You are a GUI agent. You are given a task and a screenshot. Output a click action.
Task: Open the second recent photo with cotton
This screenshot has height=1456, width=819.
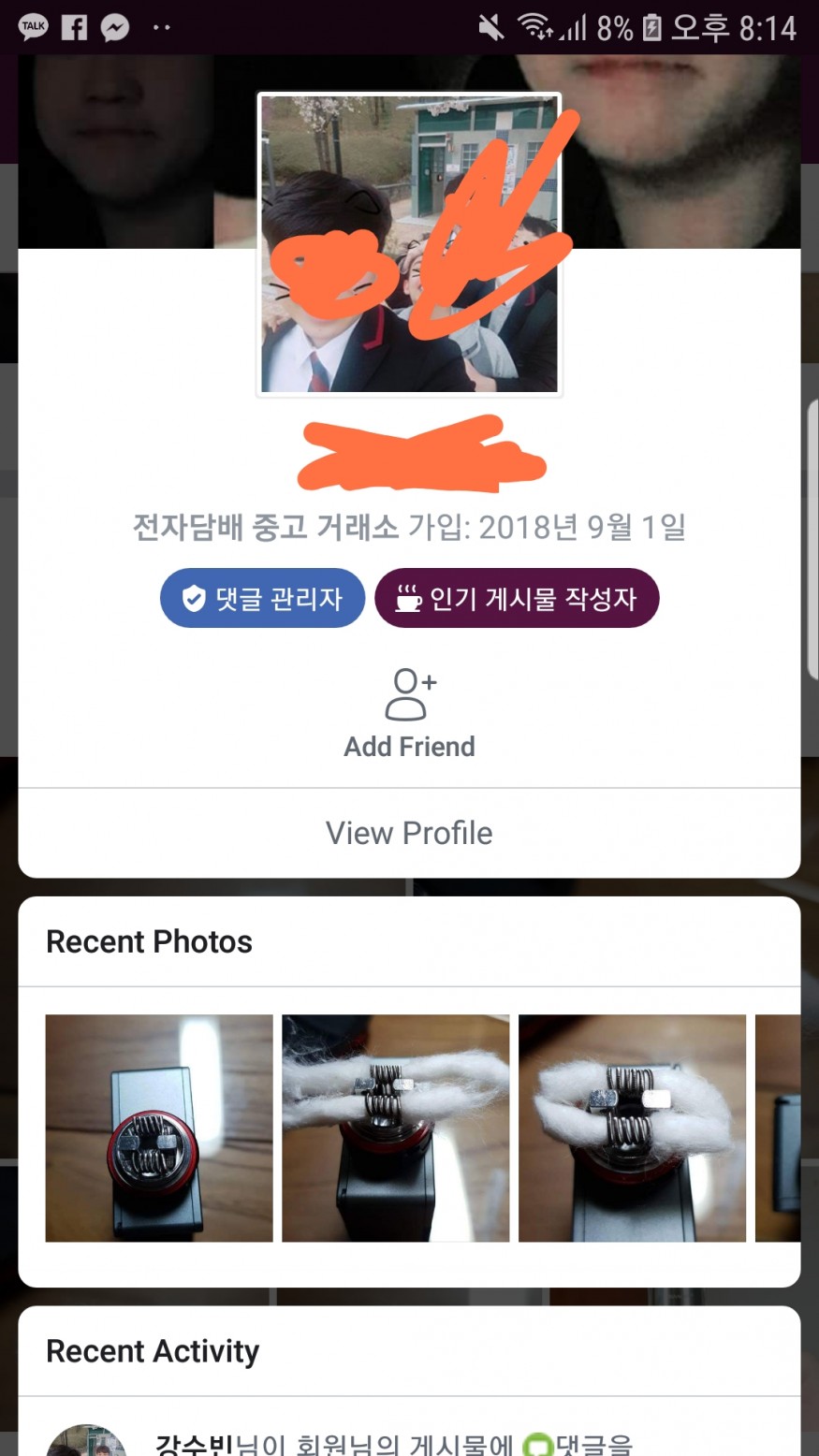396,1128
